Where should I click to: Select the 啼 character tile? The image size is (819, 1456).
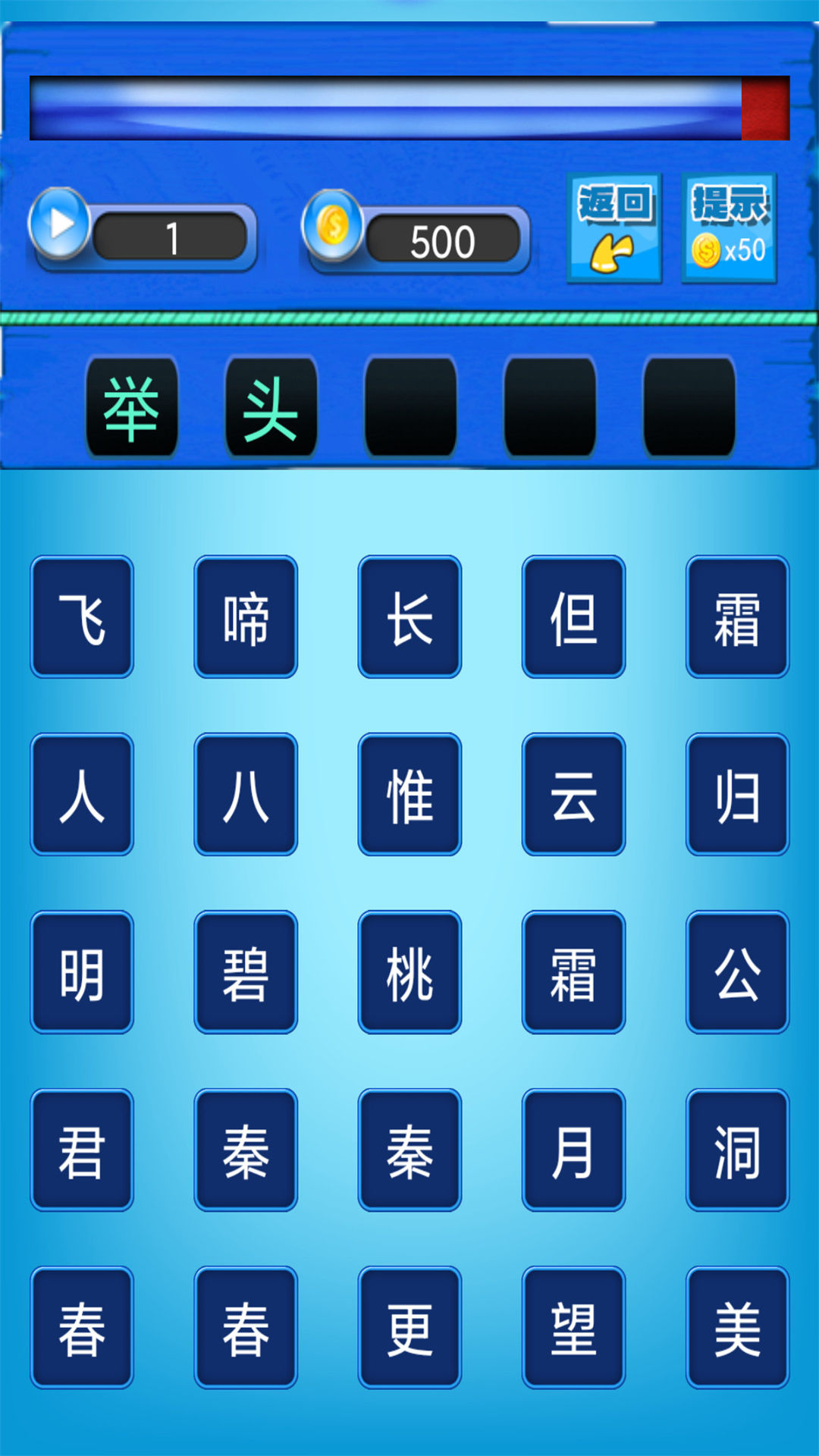[246, 617]
